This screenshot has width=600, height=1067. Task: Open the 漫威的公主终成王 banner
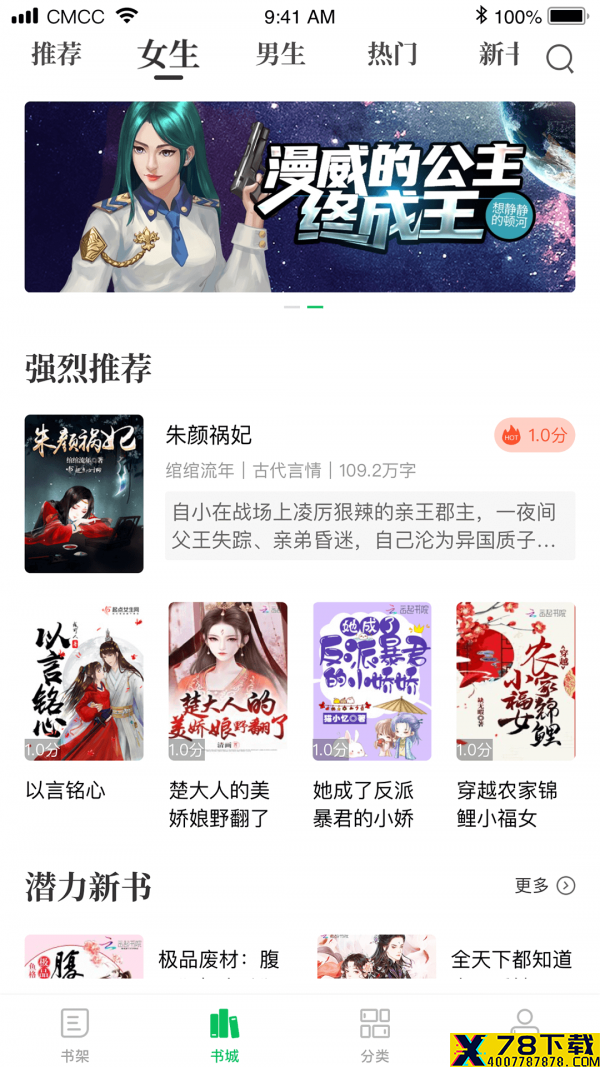point(300,197)
